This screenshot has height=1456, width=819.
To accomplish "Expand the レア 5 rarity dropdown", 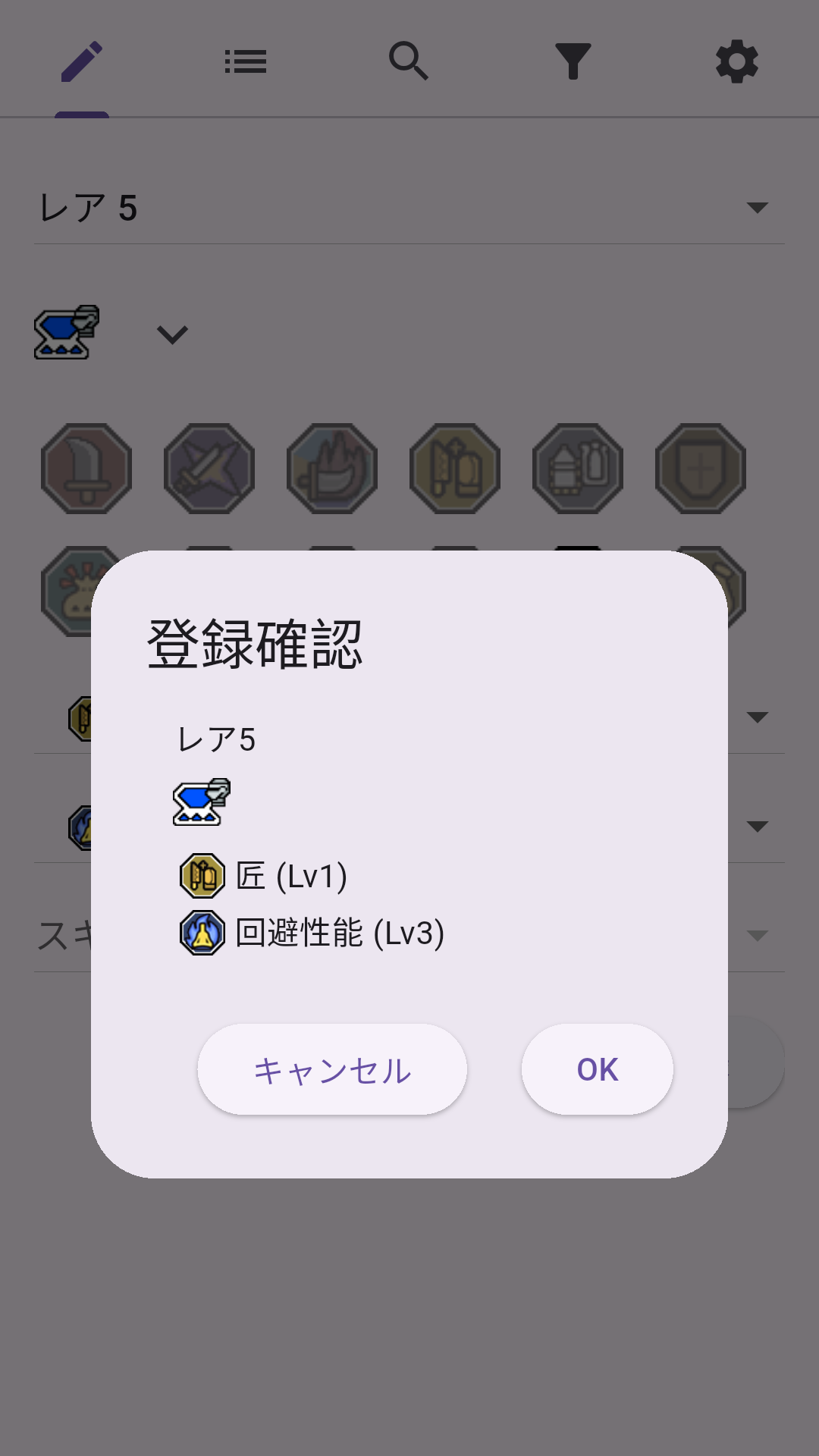I will [409, 206].
